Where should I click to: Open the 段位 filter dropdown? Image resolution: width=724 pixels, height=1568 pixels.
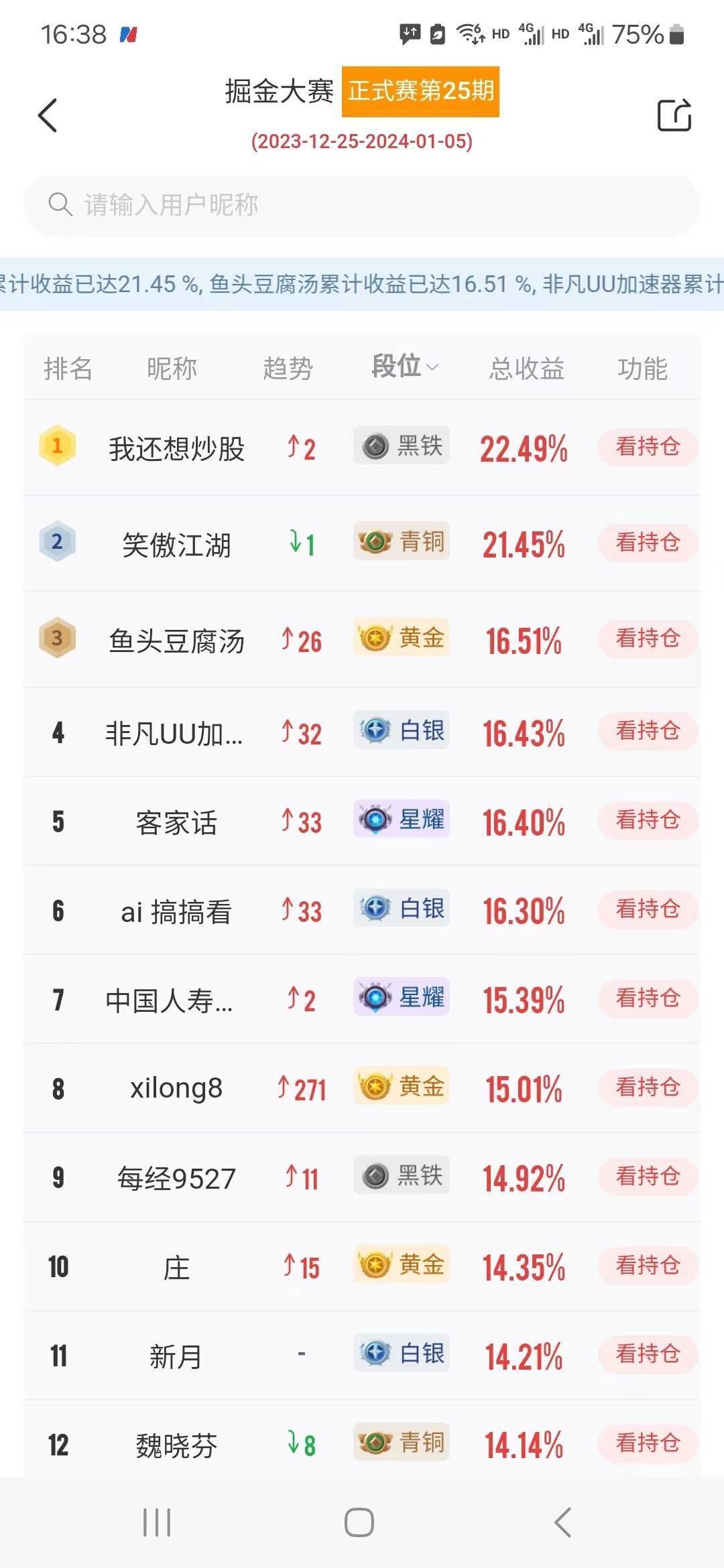[405, 367]
